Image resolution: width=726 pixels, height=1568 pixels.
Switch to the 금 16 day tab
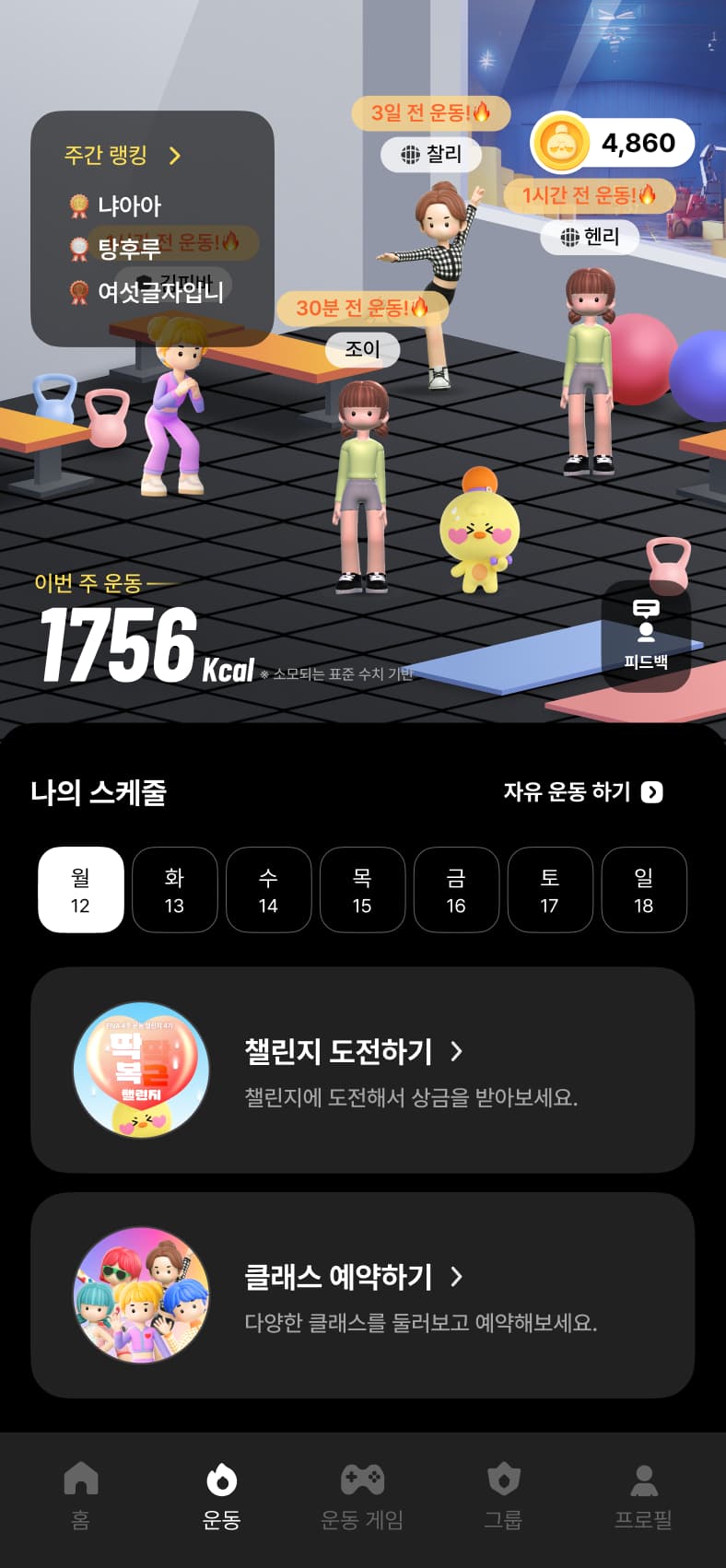click(456, 889)
